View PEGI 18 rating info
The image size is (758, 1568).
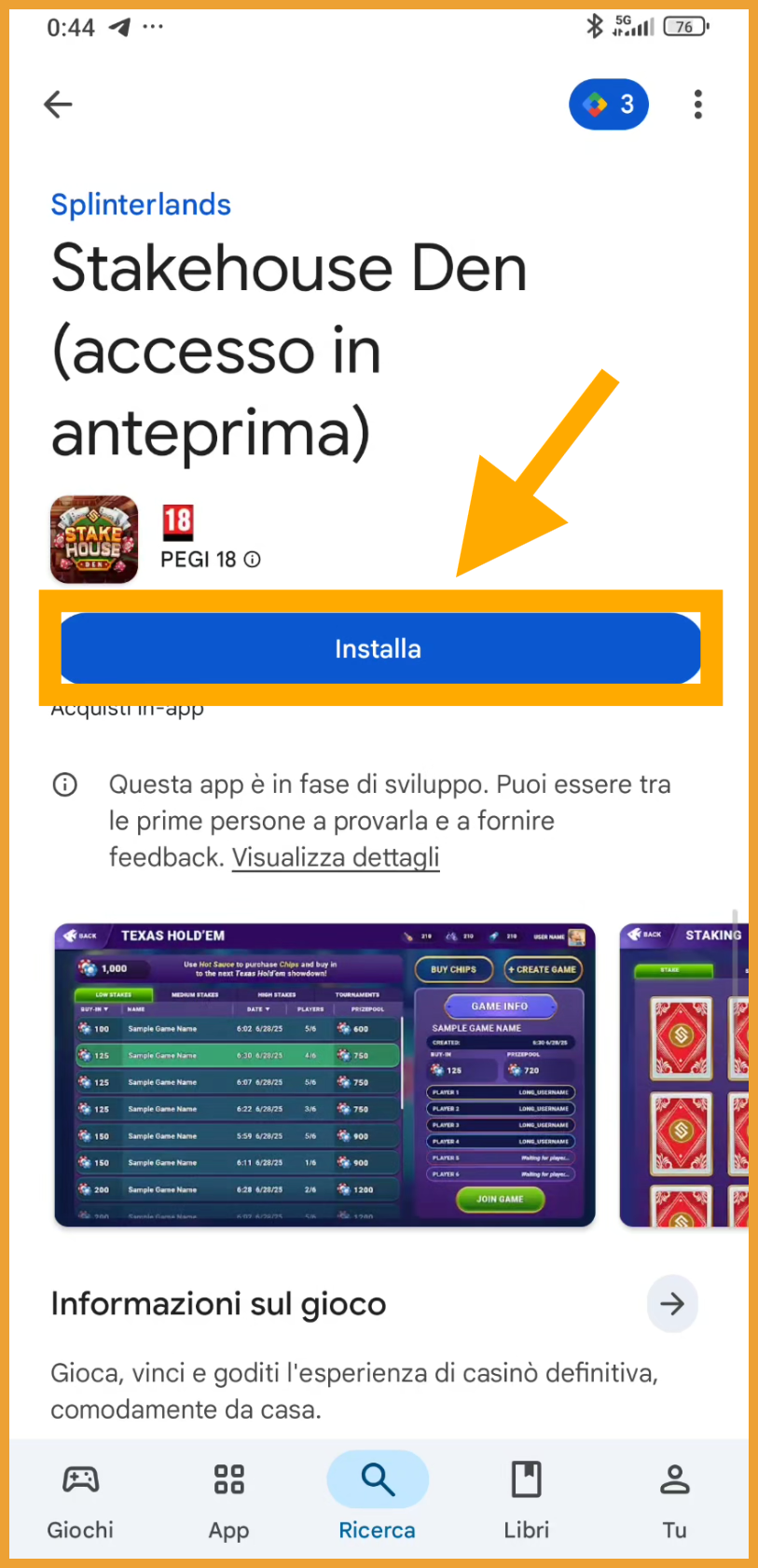(252, 560)
